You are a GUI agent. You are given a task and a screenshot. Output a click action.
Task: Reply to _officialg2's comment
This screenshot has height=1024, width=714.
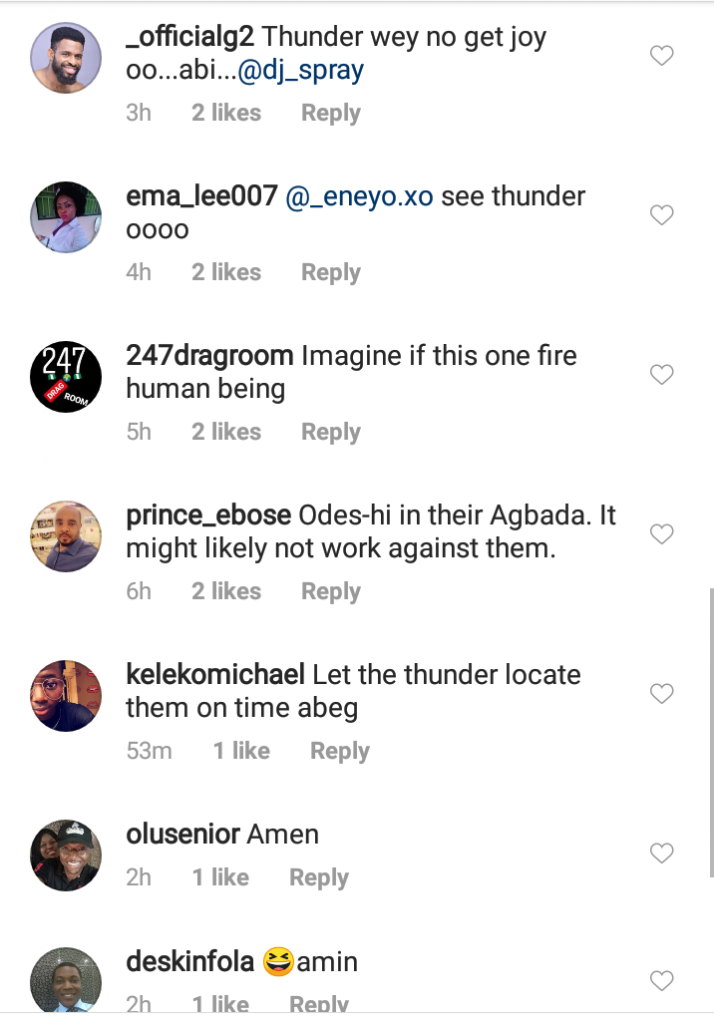pos(330,113)
